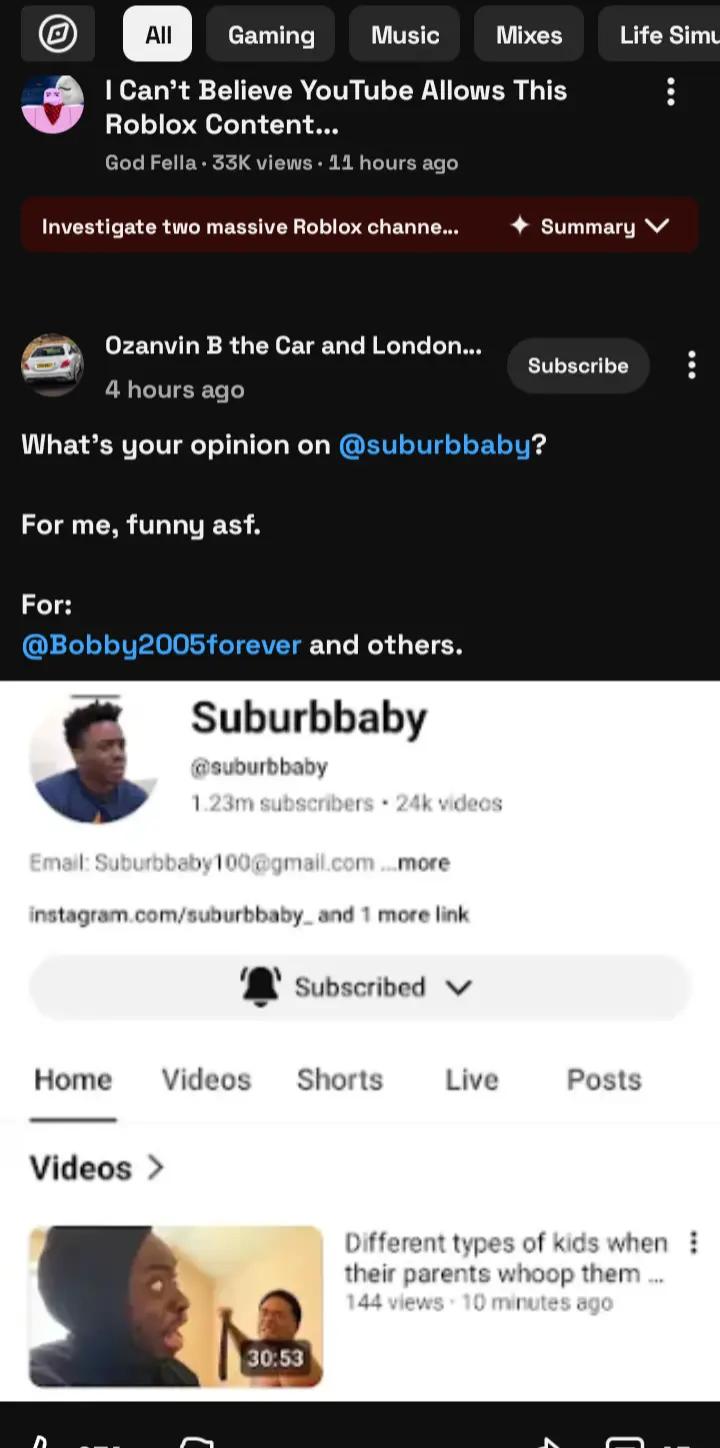
Task: Open God Fella channel avatar
Action: (x=52, y=104)
